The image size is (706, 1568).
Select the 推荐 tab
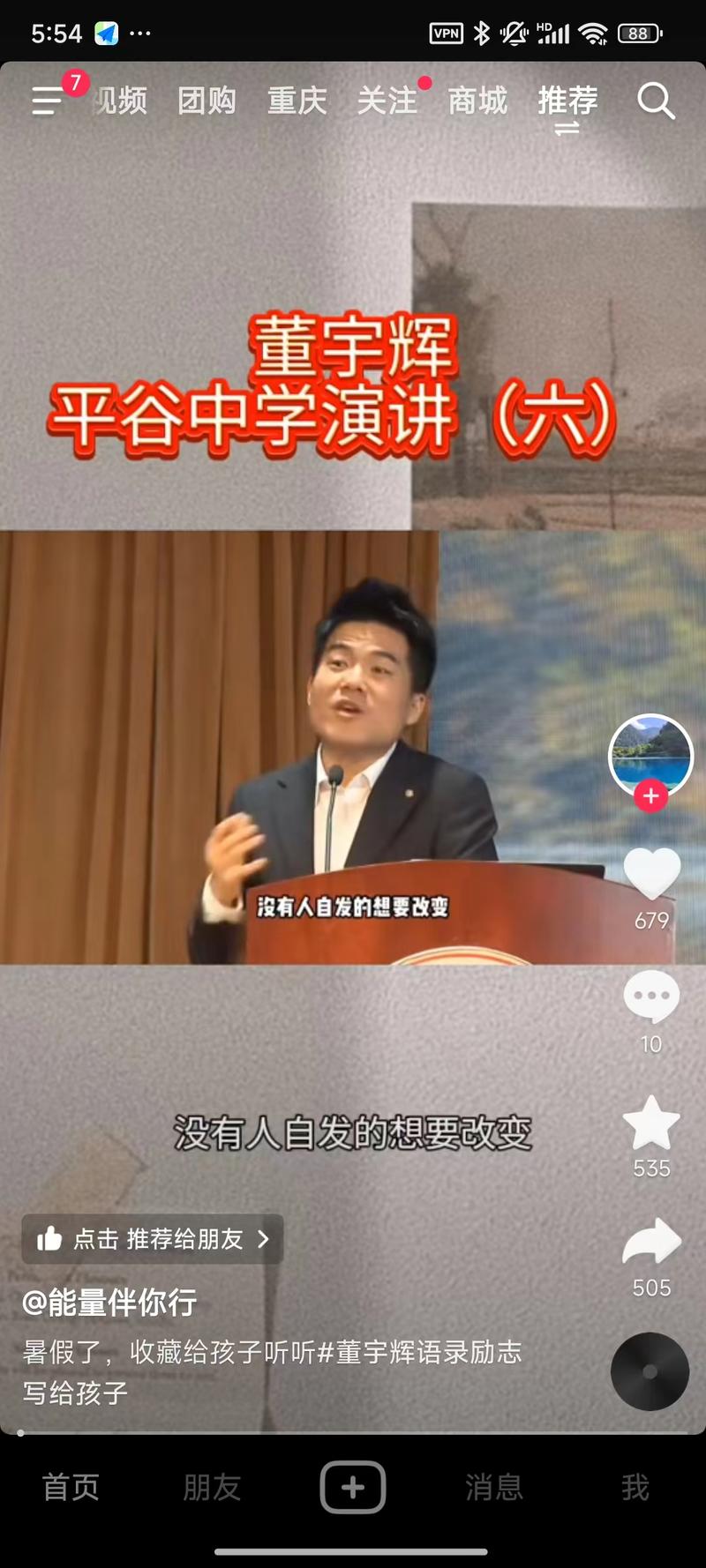(567, 101)
